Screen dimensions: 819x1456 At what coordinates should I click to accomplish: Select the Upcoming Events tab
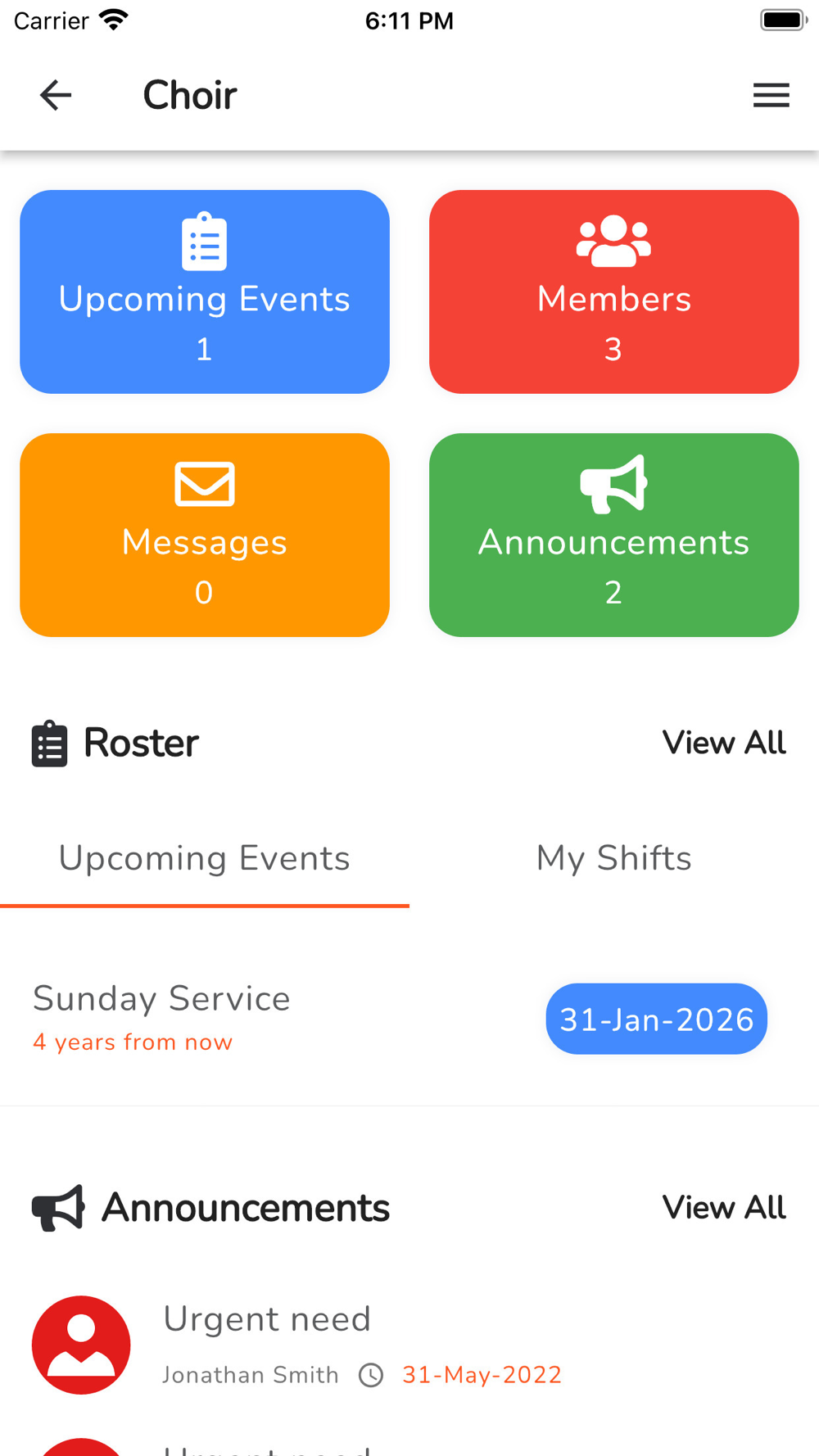pos(205,859)
